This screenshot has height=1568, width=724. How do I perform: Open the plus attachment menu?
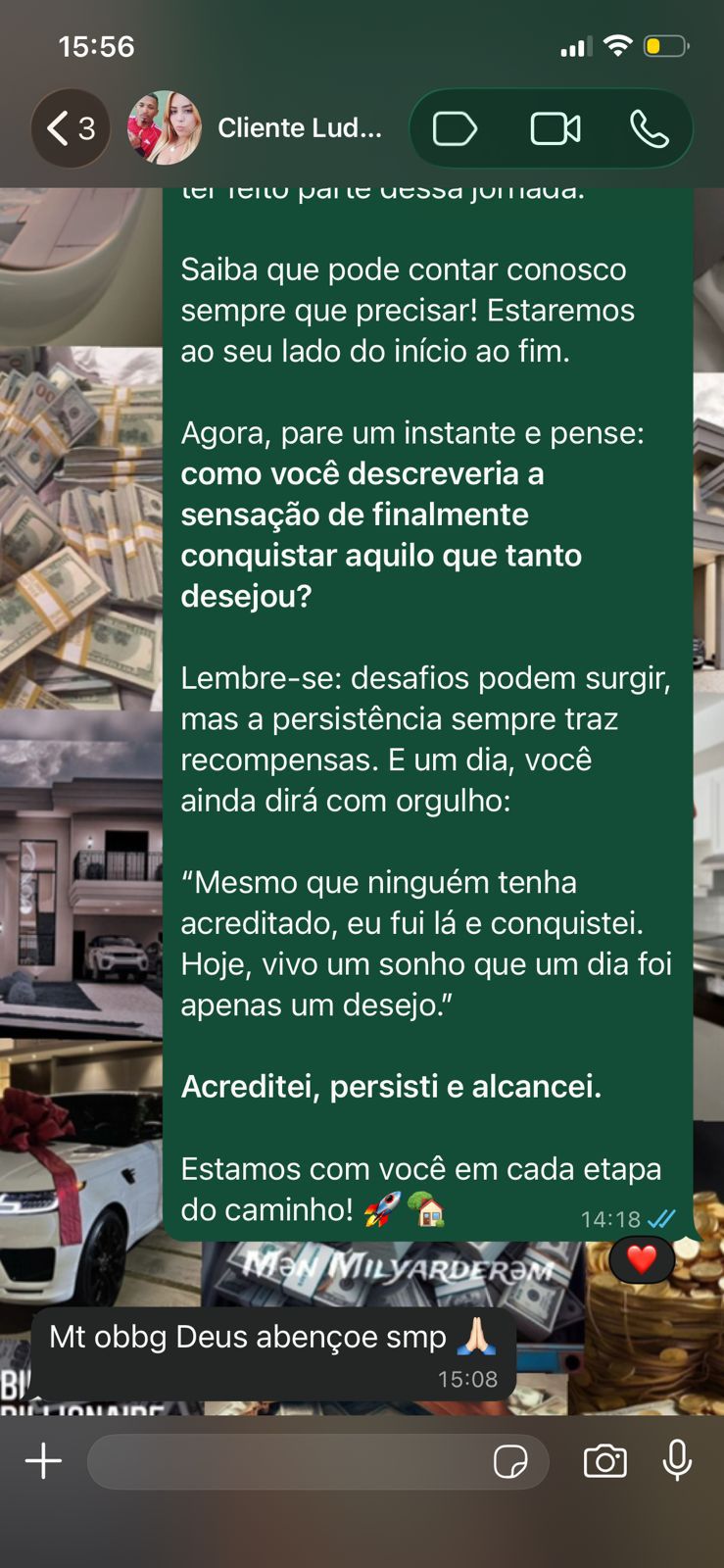[x=43, y=1461]
